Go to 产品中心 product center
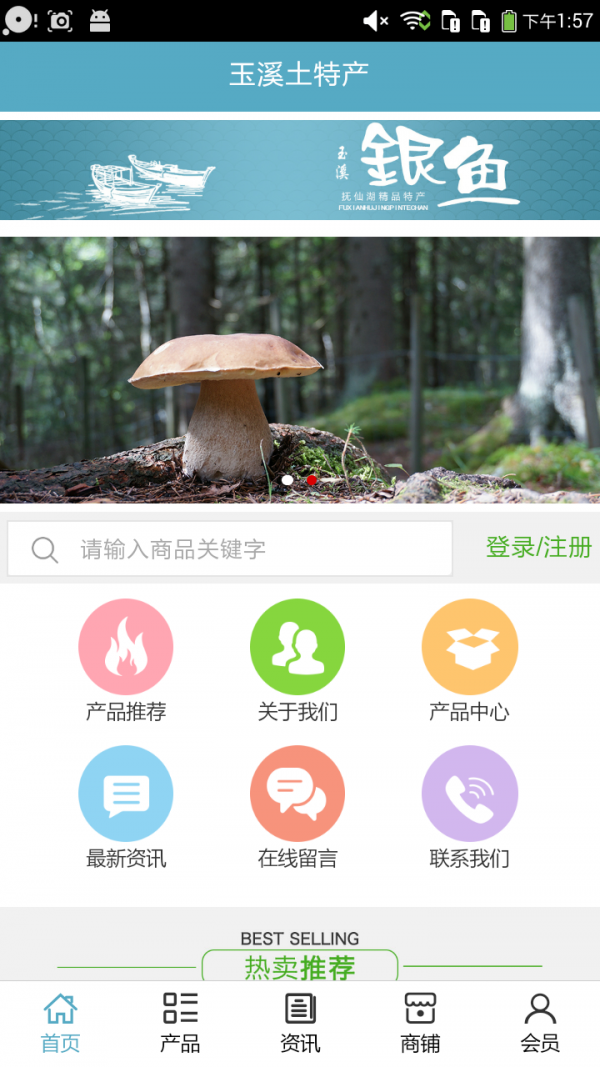Viewport: 600px width, 1067px height. pyautogui.click(x=469, y=647)
